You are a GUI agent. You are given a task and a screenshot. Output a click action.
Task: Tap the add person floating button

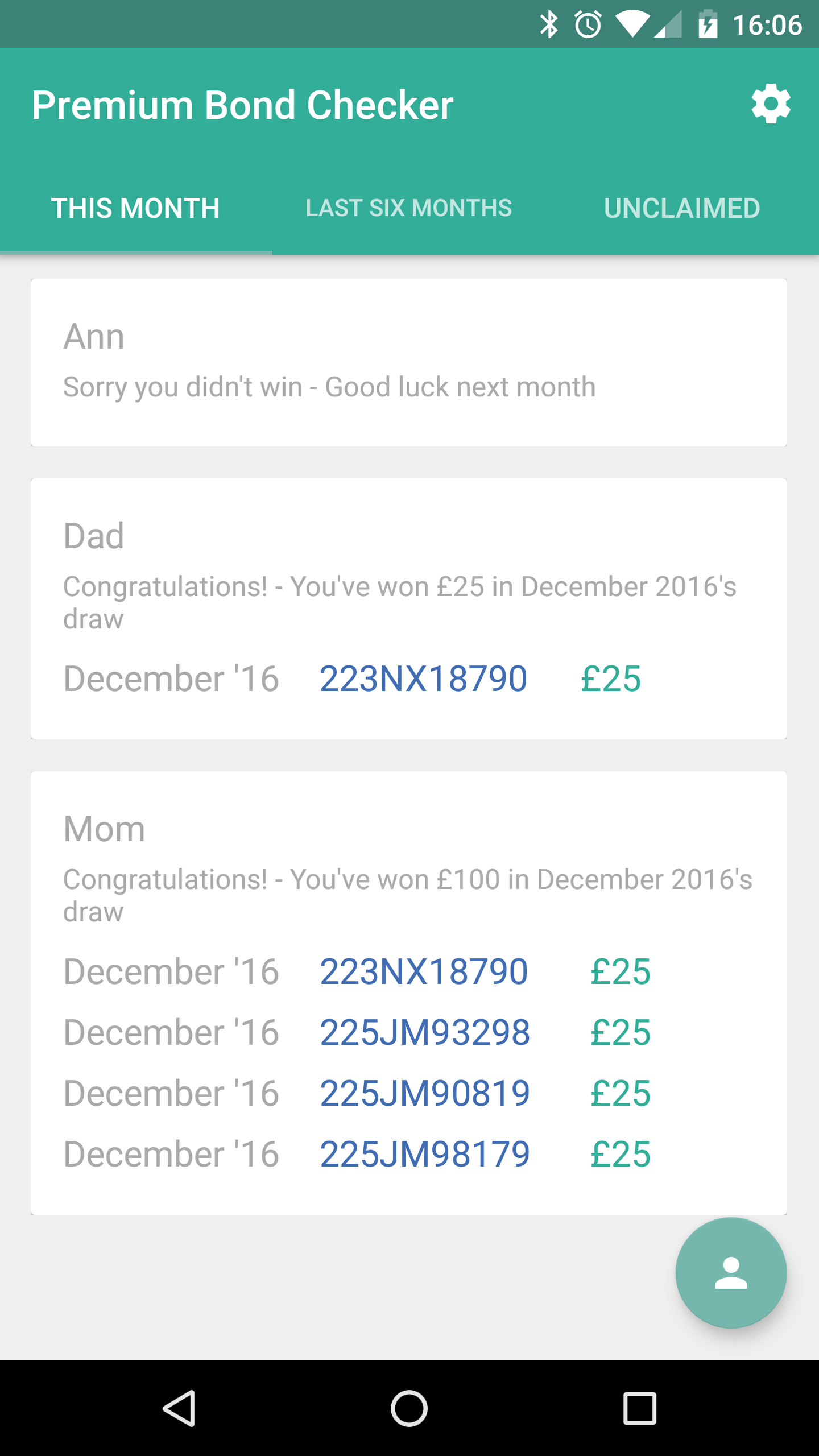(x=731, y=1273)
